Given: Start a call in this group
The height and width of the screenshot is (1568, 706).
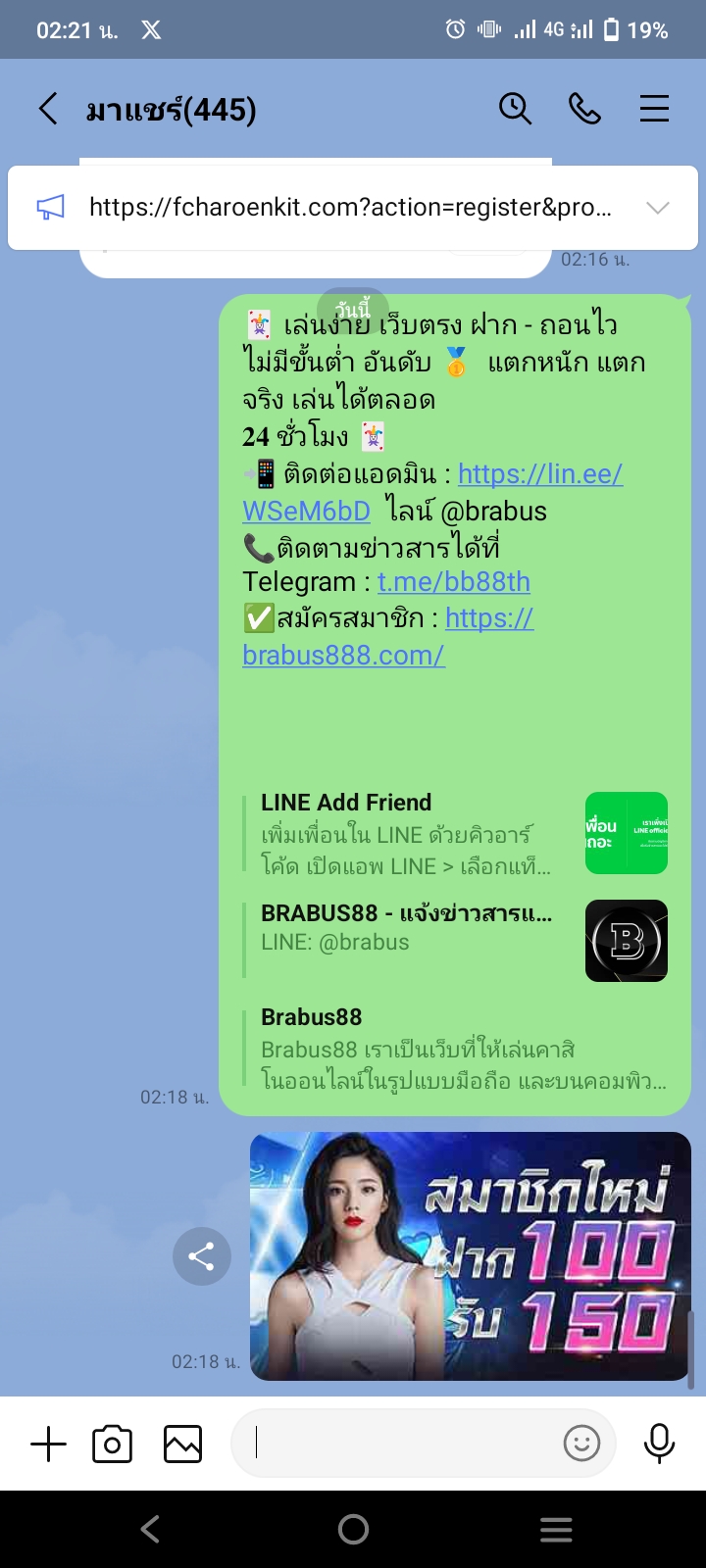Looking at the screenshot, I should point(584,109).
